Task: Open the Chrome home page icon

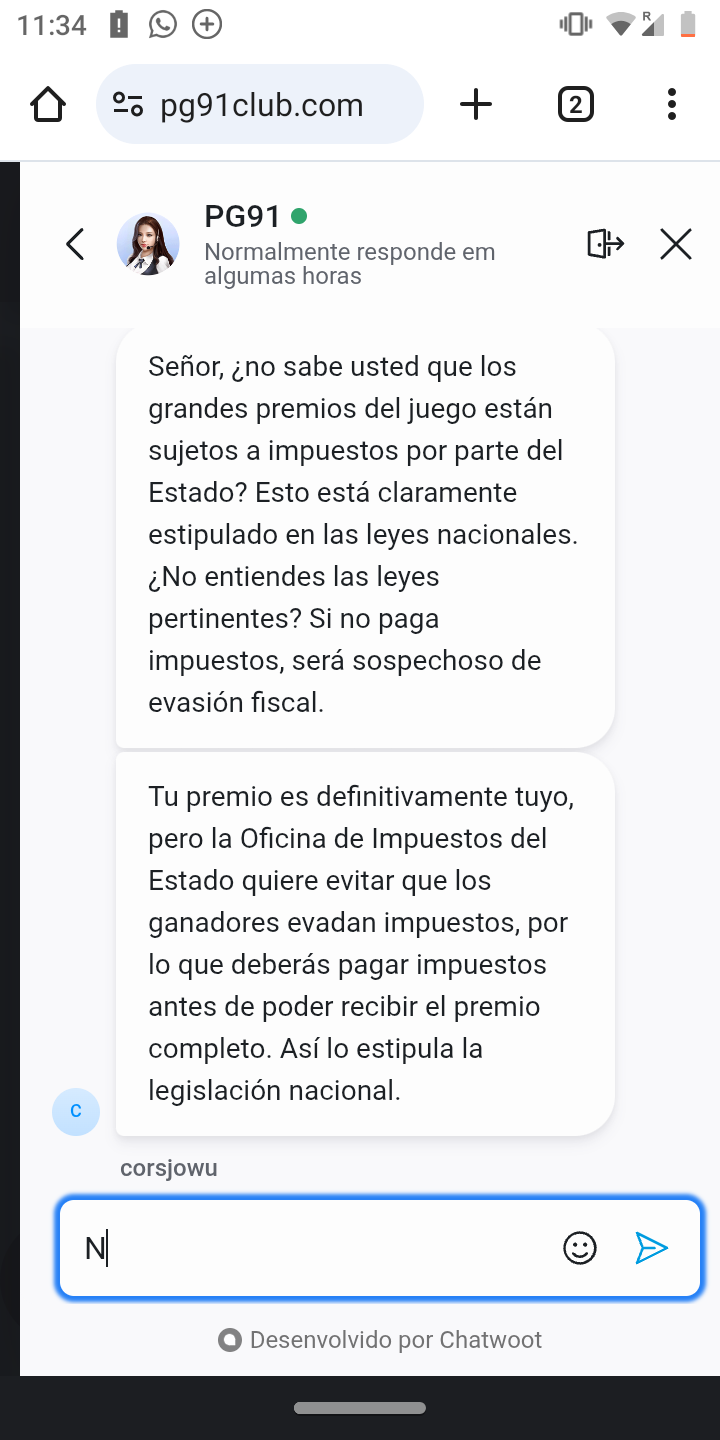Action: pos(47,103)
